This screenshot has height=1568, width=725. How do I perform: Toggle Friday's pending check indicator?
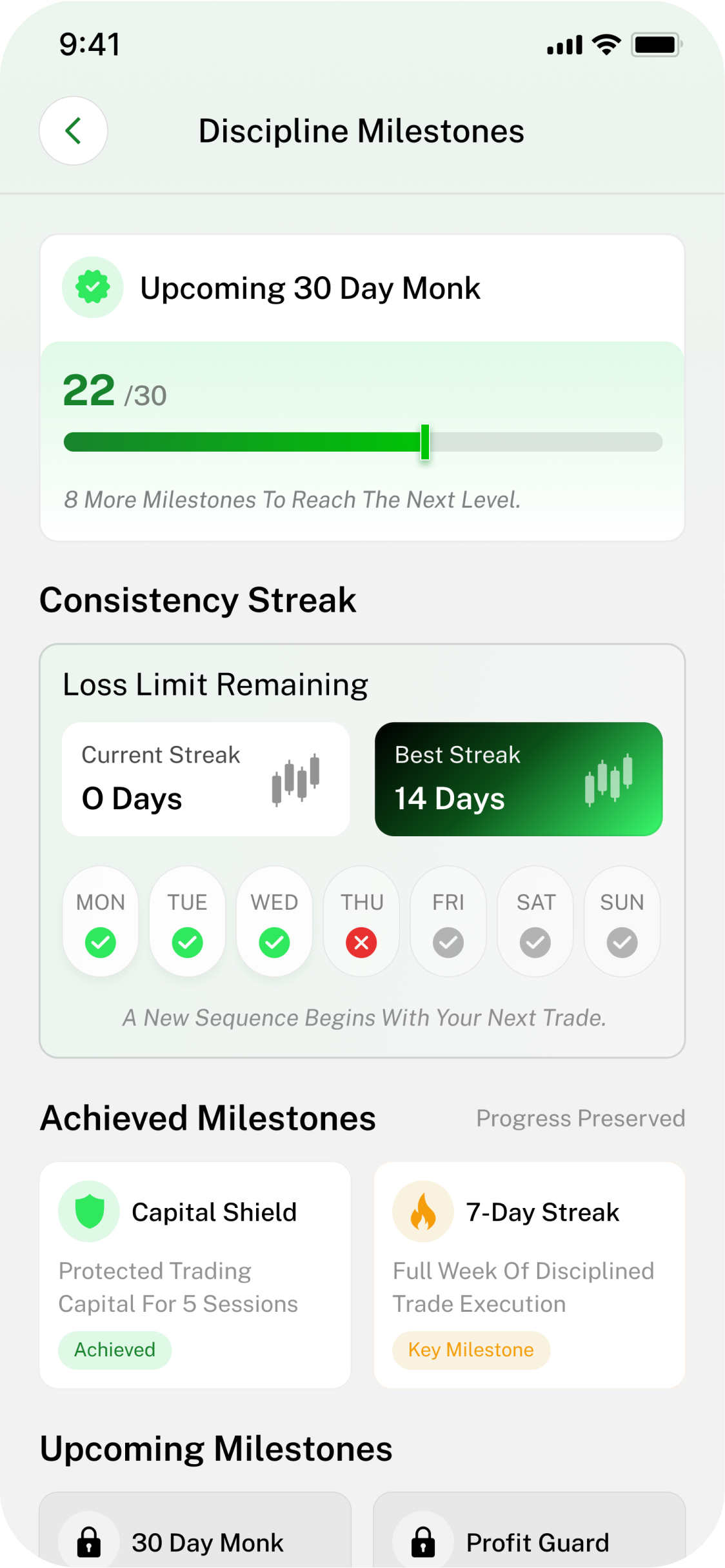tap(448, 942)
